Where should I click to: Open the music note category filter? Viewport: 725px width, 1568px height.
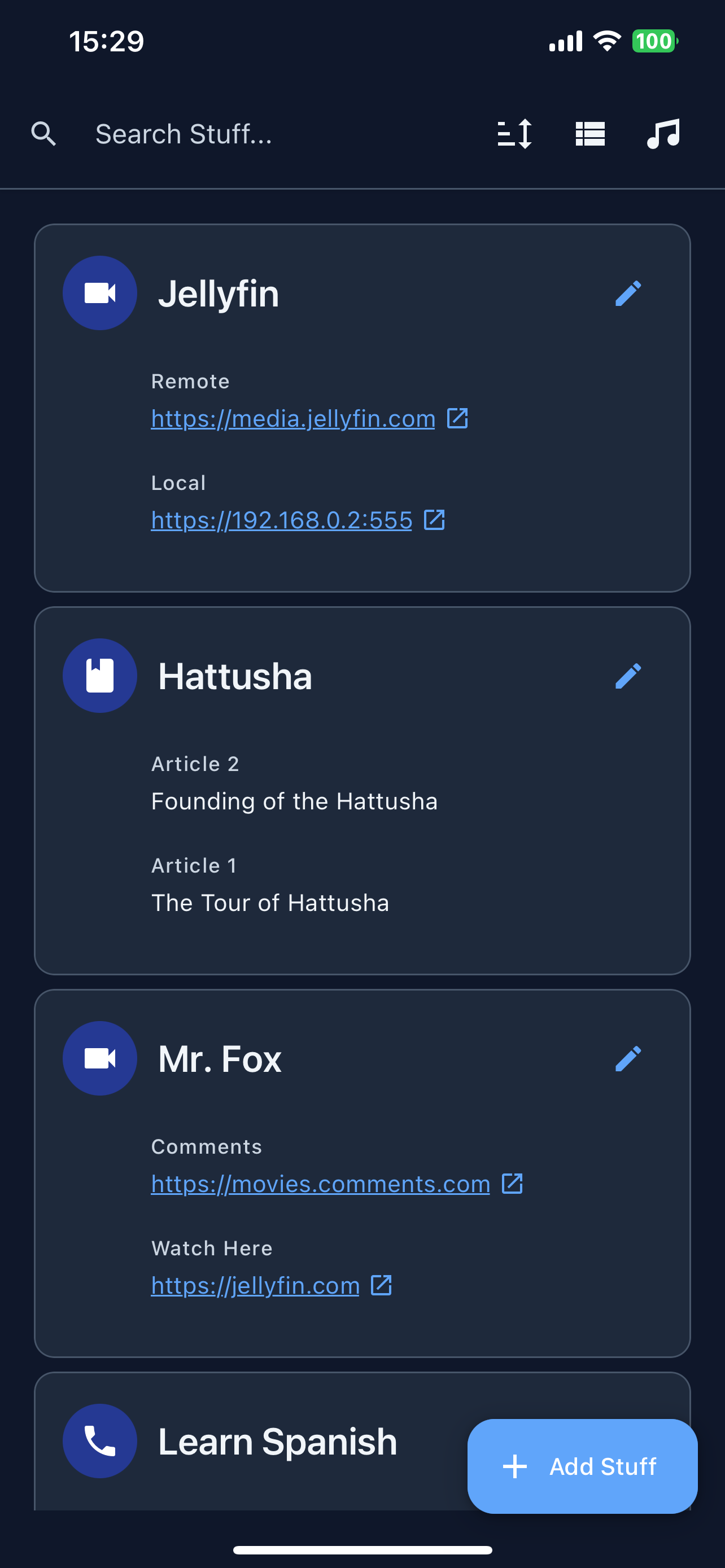(663, 134)
